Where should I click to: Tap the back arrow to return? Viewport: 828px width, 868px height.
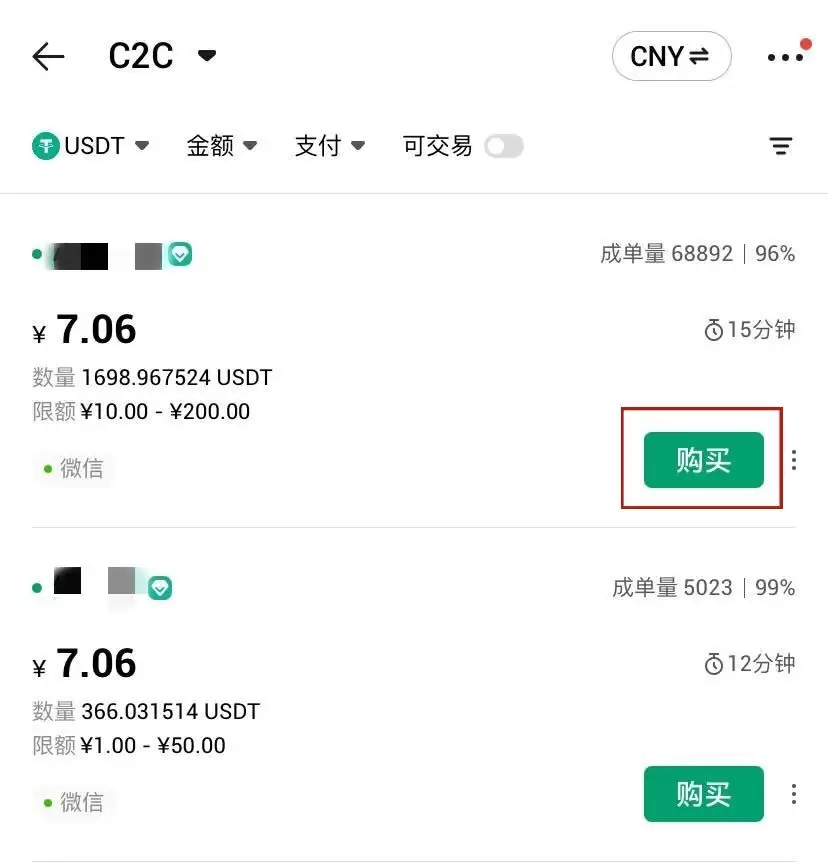tap(47, 56)
